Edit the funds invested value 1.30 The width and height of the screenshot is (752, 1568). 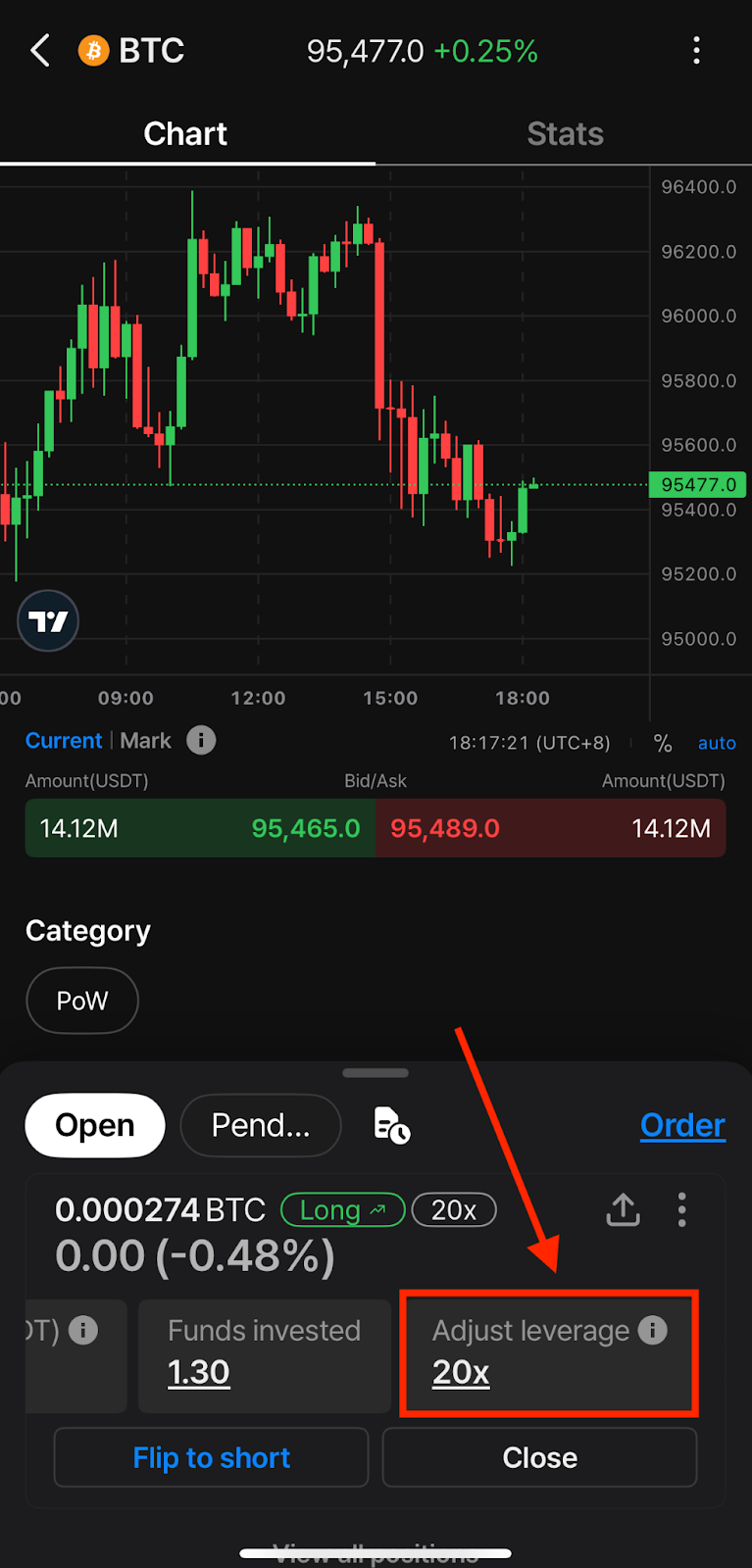199,1373
